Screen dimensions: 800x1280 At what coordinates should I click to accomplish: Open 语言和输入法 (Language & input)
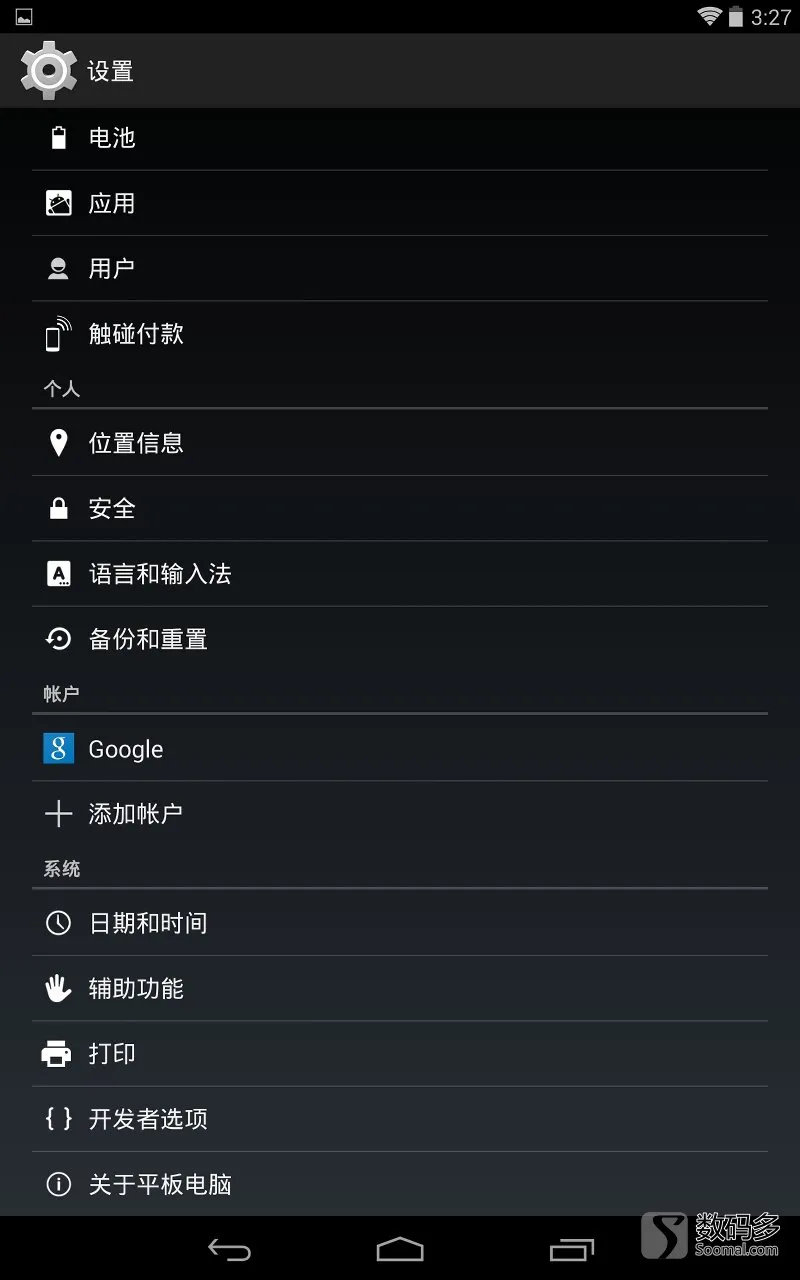pos(400,574)
